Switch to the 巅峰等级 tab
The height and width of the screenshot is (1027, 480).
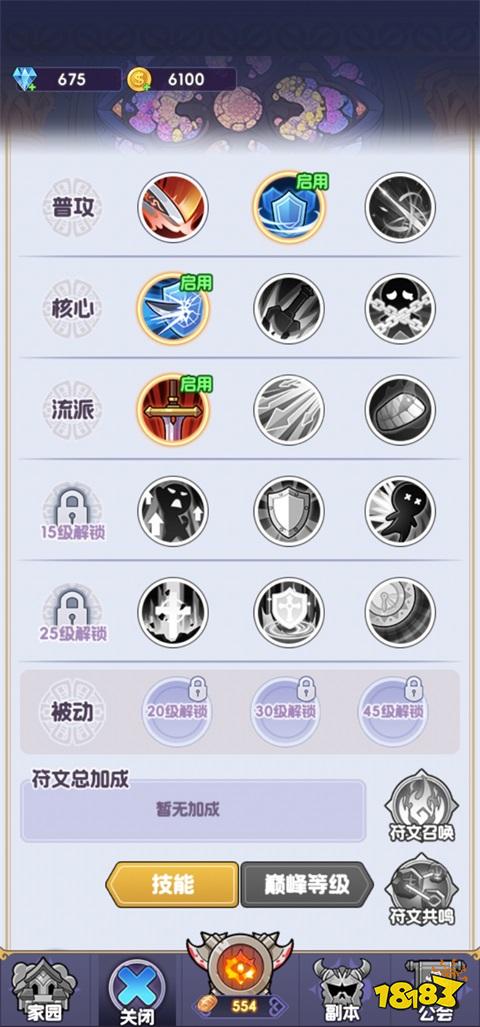pos(306,884)
